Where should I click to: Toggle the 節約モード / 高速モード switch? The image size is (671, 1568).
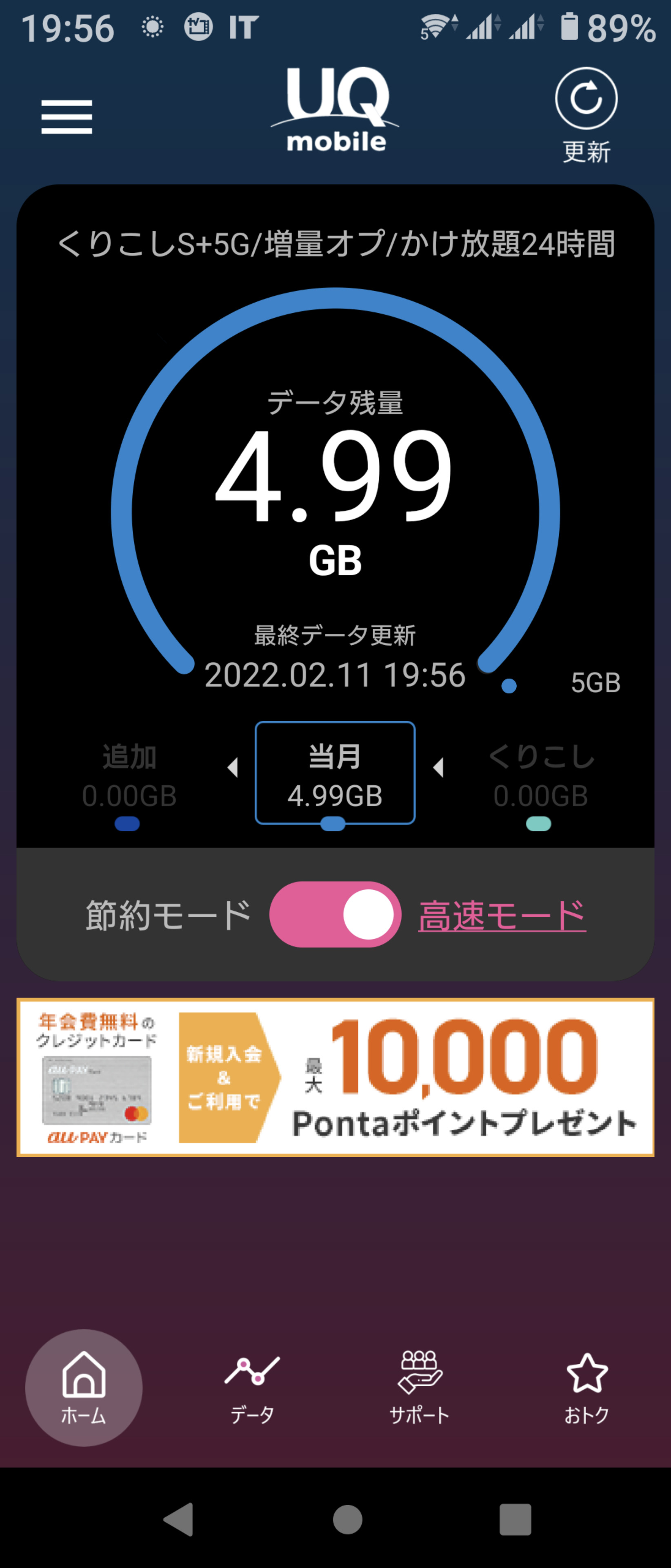(335, 914)
